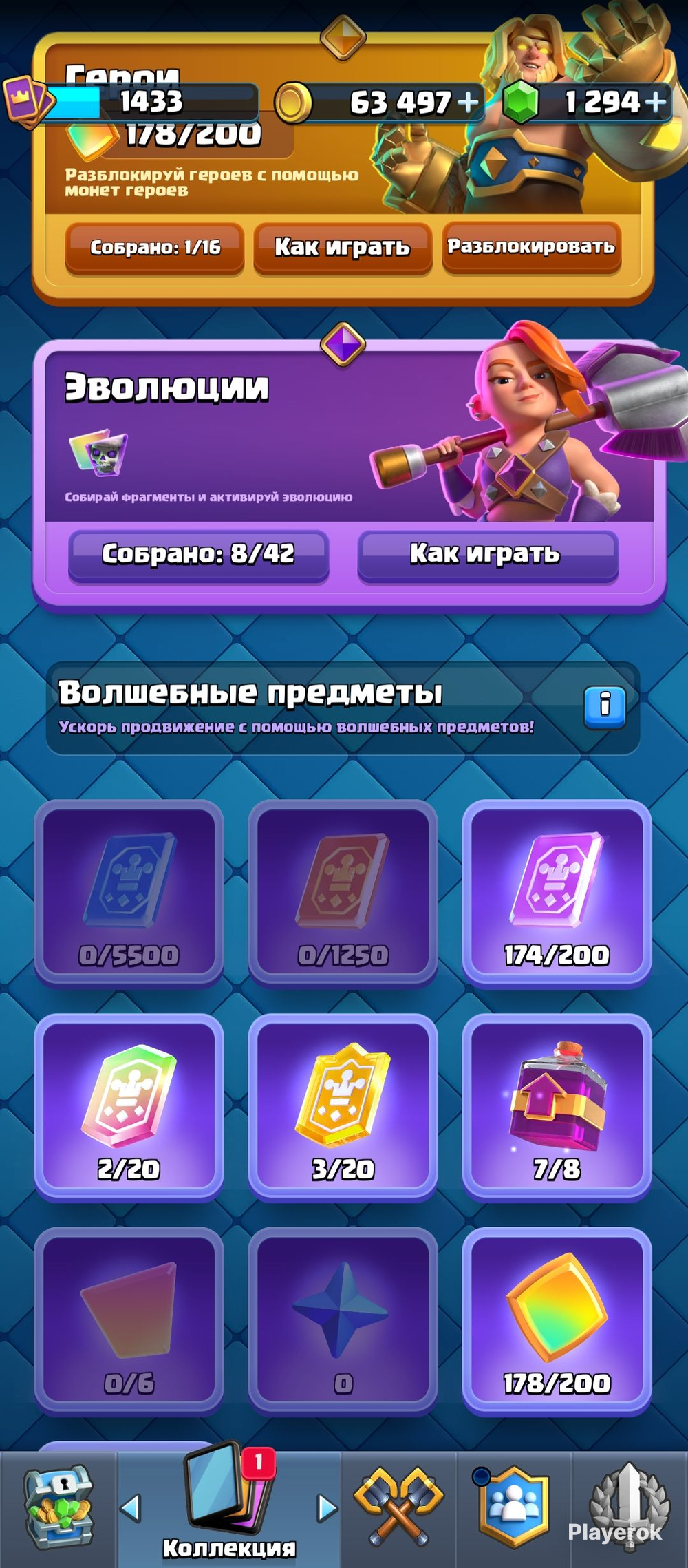Viewport: 688px width, 1568px height.
Task: Go to next tab with right arrow
Action: 327,1507
